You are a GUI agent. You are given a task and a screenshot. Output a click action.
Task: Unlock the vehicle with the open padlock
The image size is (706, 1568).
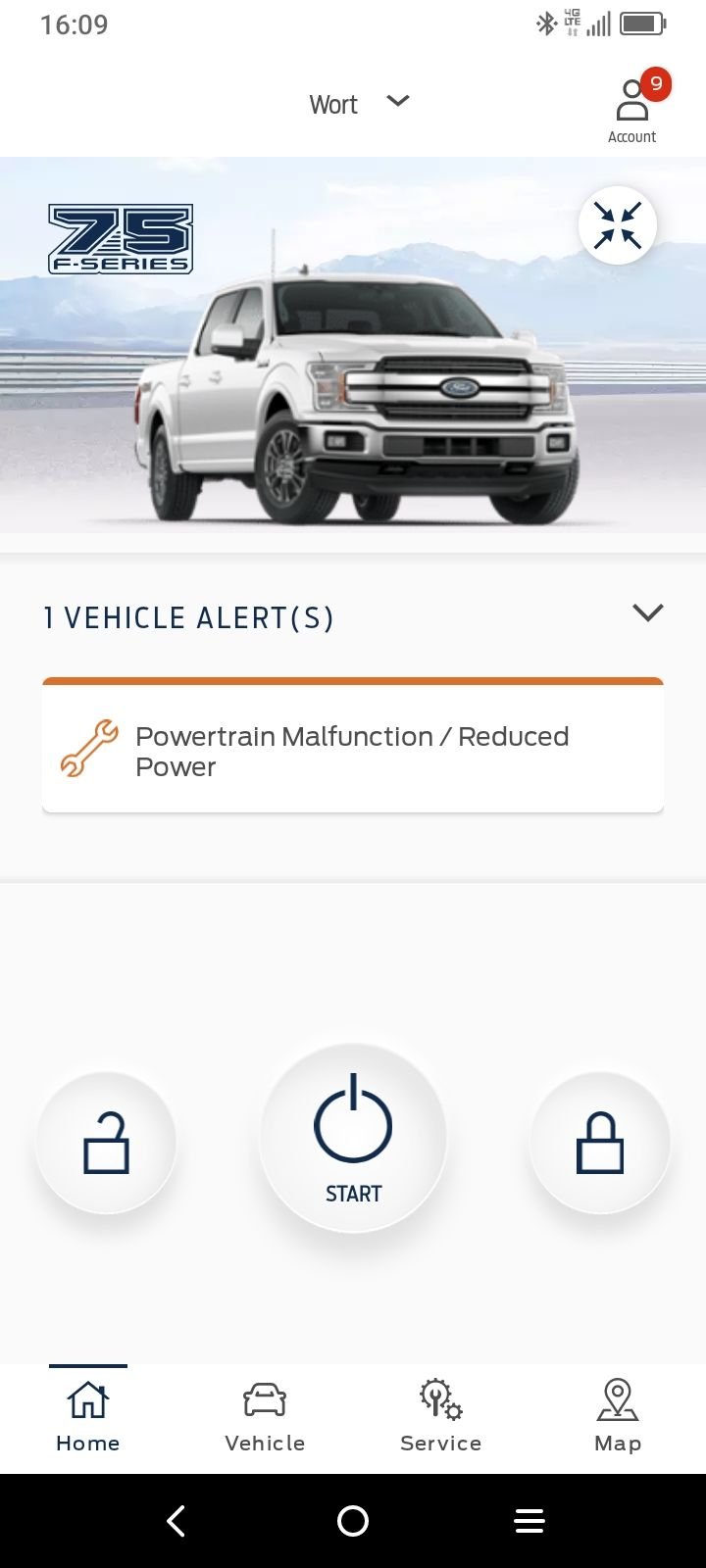(x=106, y=1143)
